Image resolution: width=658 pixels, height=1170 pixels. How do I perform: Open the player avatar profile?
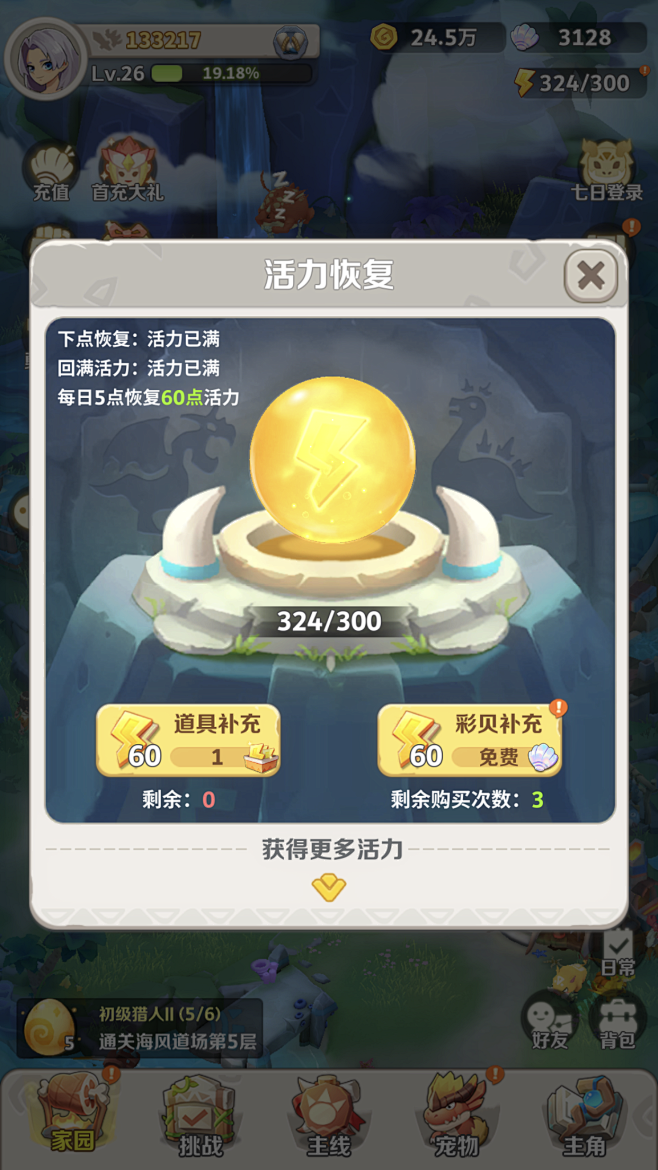pos(46,58)
